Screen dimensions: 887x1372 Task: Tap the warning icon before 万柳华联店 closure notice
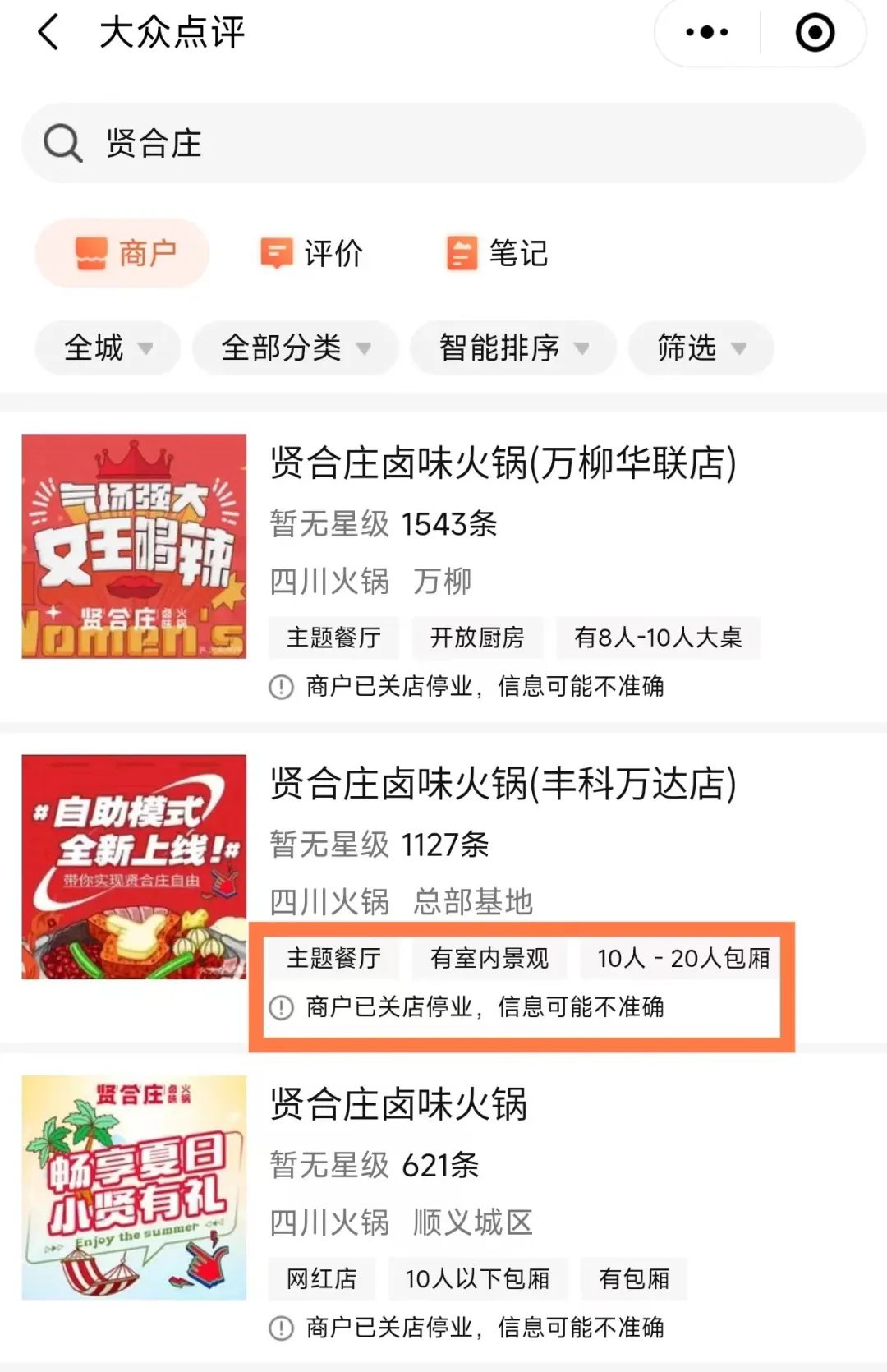point(280,684)
